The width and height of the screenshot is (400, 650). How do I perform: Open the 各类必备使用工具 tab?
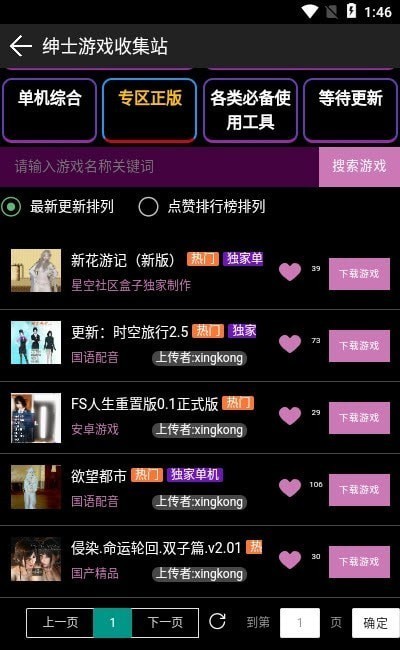250,110
